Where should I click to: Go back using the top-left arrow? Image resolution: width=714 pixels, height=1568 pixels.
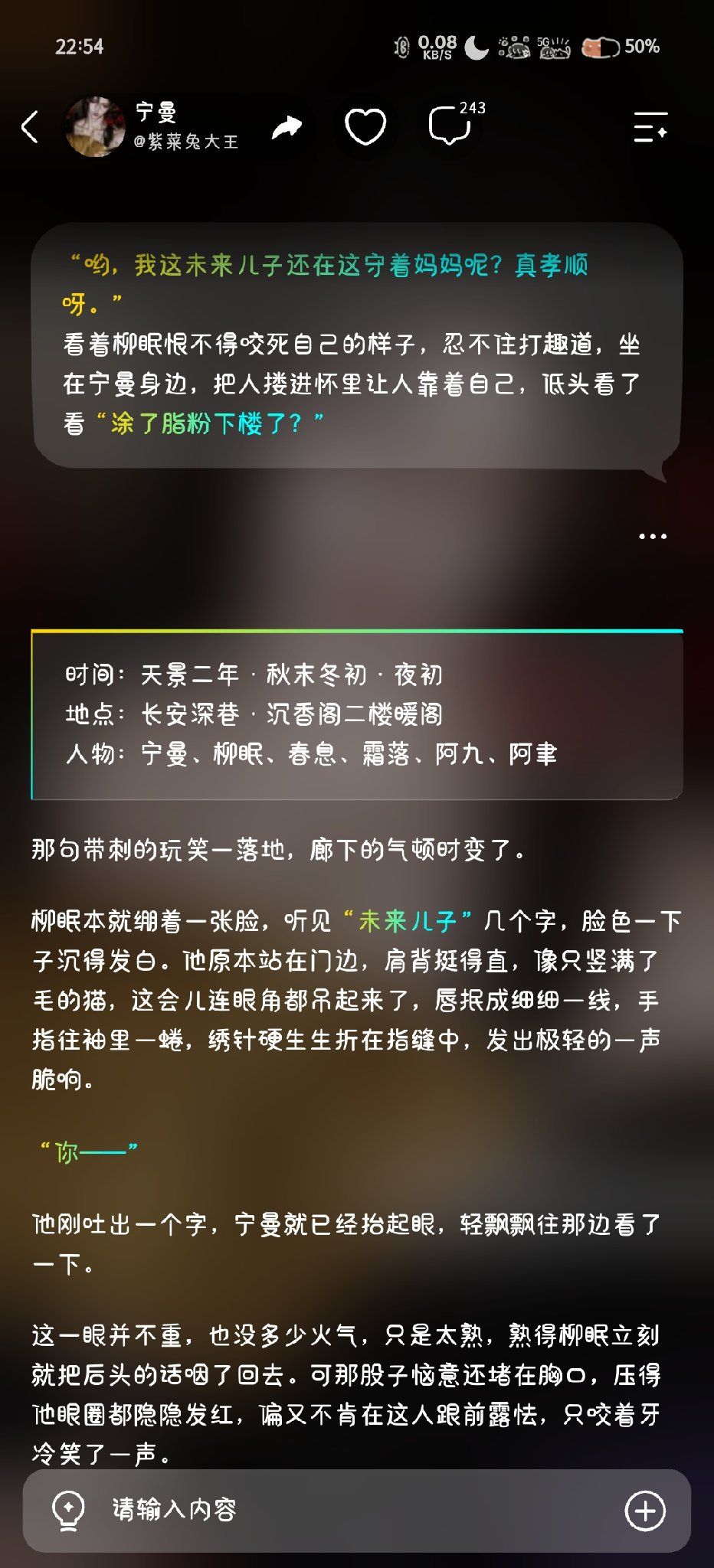pos(30,127)
